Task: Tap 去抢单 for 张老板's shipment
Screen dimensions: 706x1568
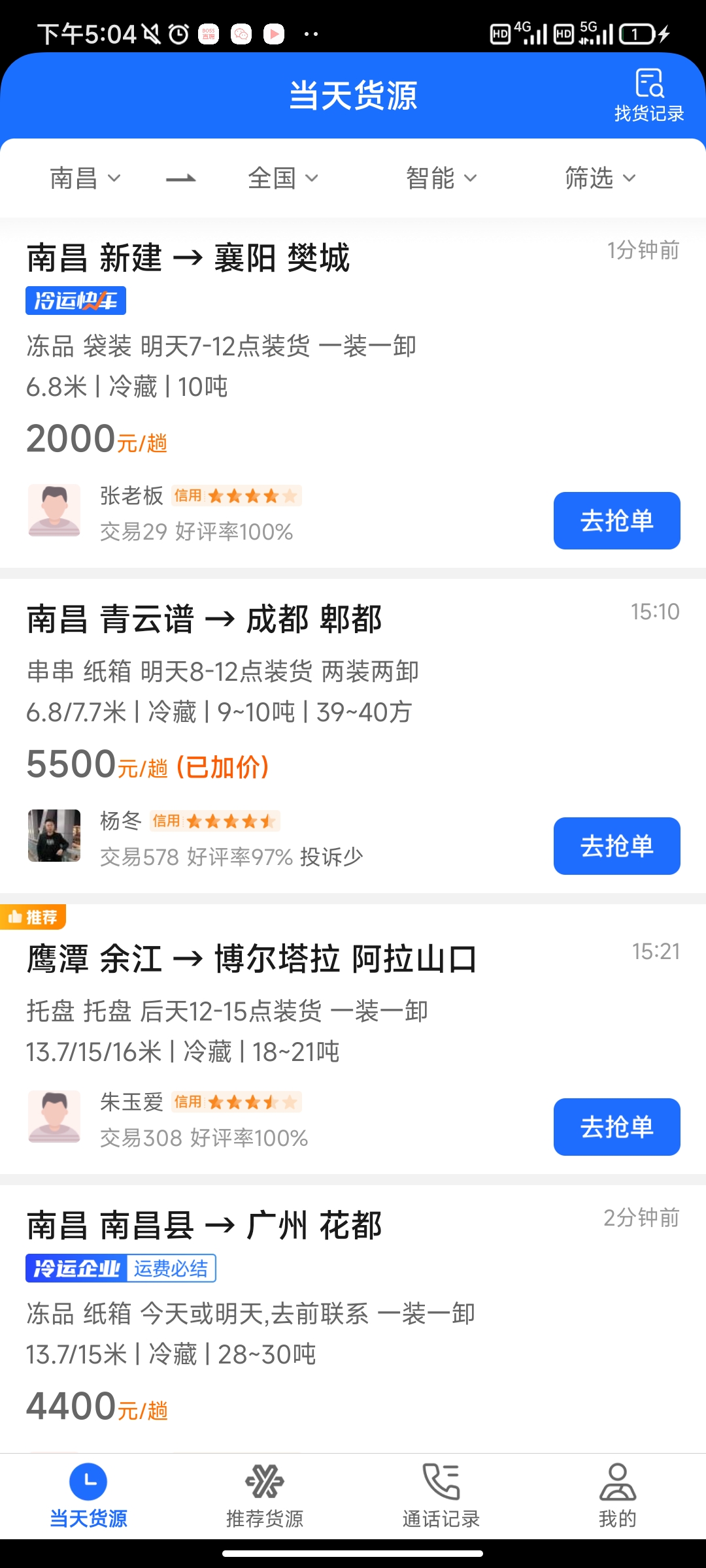Action: 616,521
